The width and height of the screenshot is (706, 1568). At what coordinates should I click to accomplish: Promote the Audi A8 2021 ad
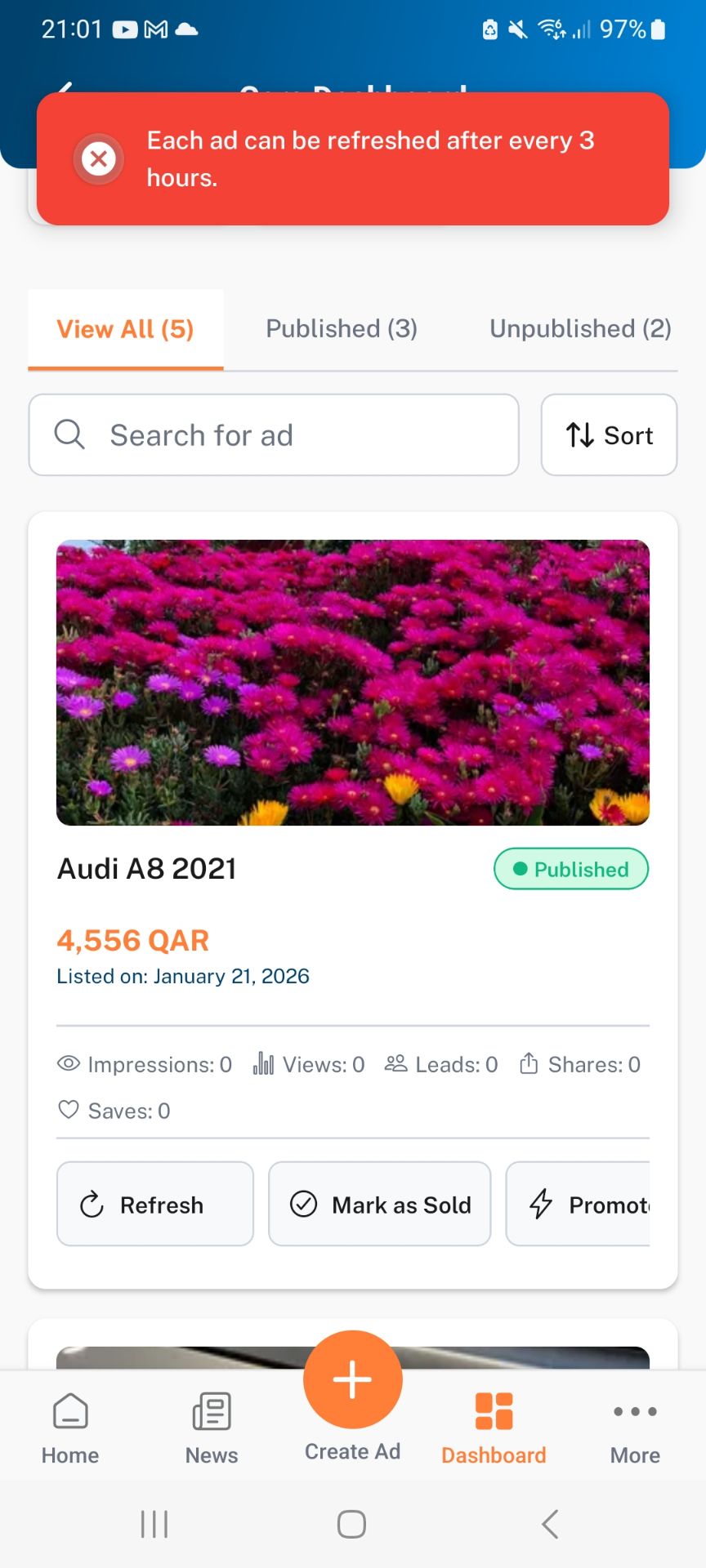click(579, 1205)
